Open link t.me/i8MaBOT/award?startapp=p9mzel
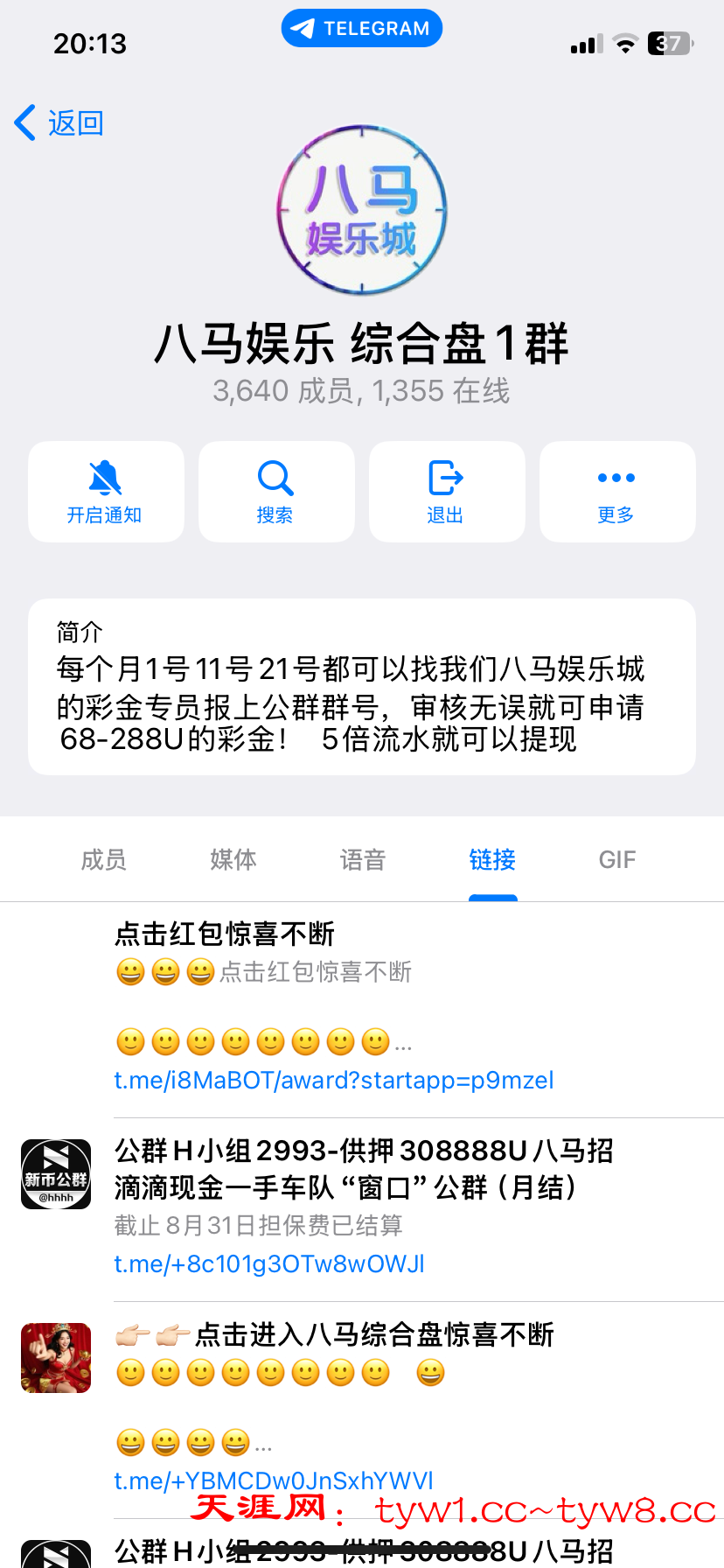This screenshot has width=724, height=1568. (x=334, y=1081)
